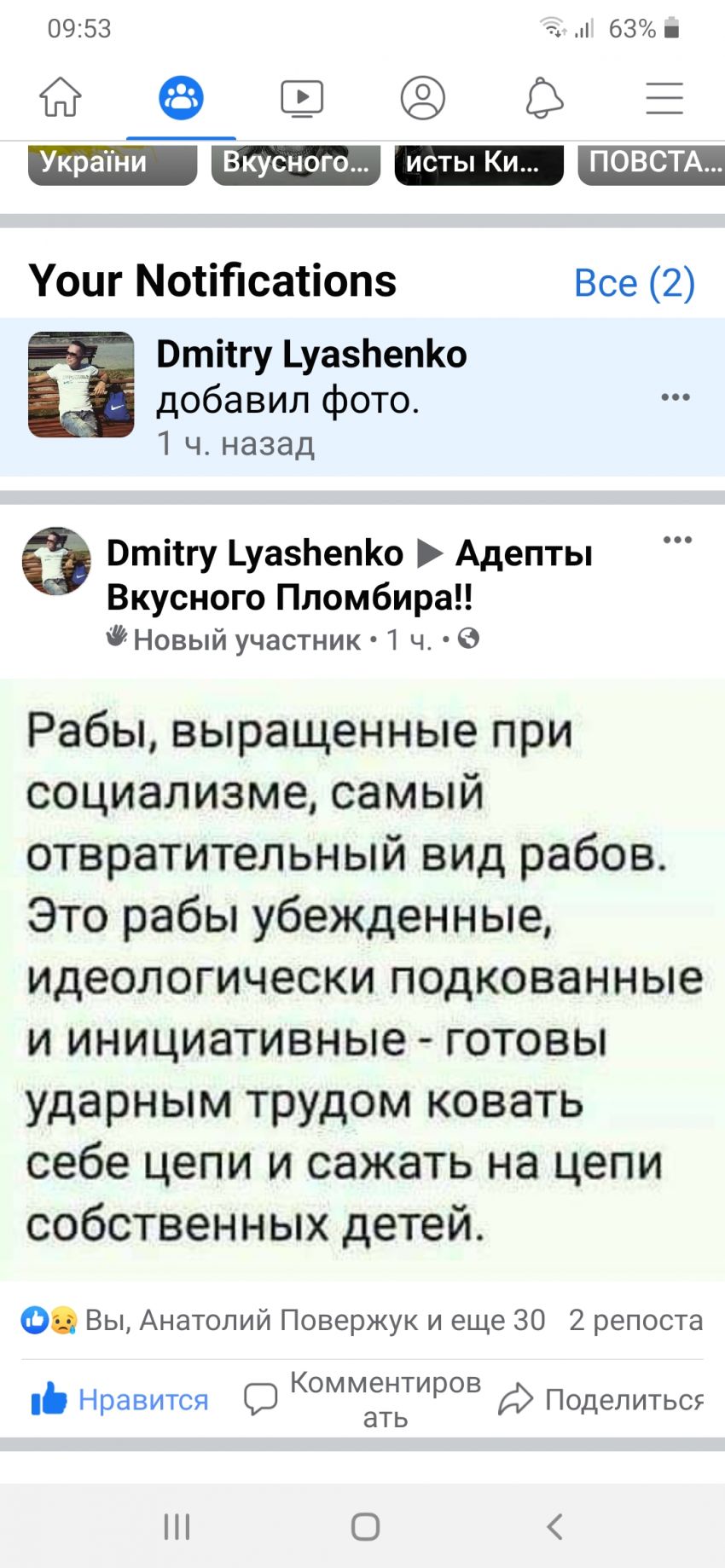725x1568 pixels.
Task: Switch to the Watch video tab
Action: pos(302,97)
